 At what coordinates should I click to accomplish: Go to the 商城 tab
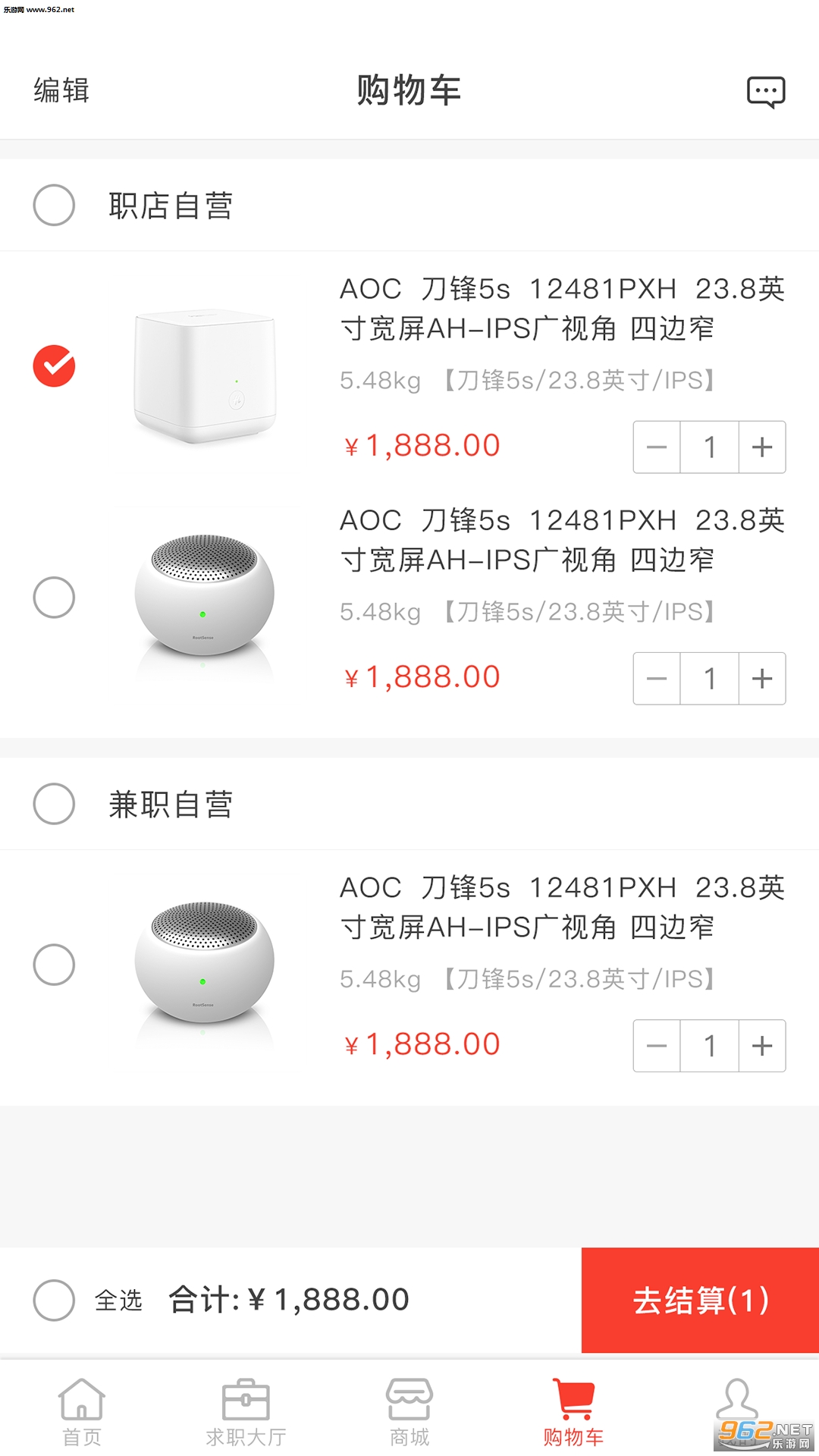409,1412
